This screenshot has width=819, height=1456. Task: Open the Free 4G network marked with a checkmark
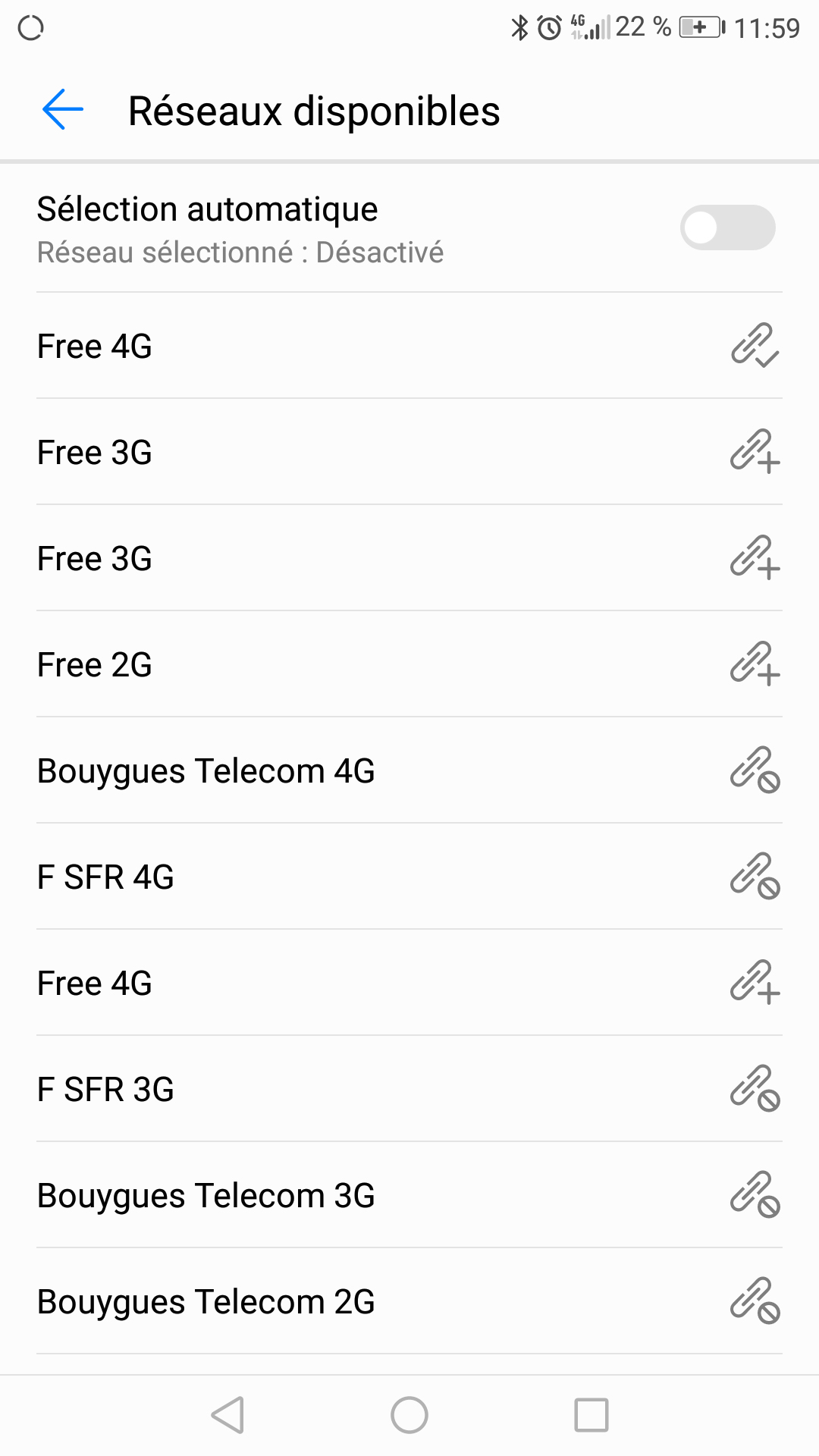pos(409,346)
